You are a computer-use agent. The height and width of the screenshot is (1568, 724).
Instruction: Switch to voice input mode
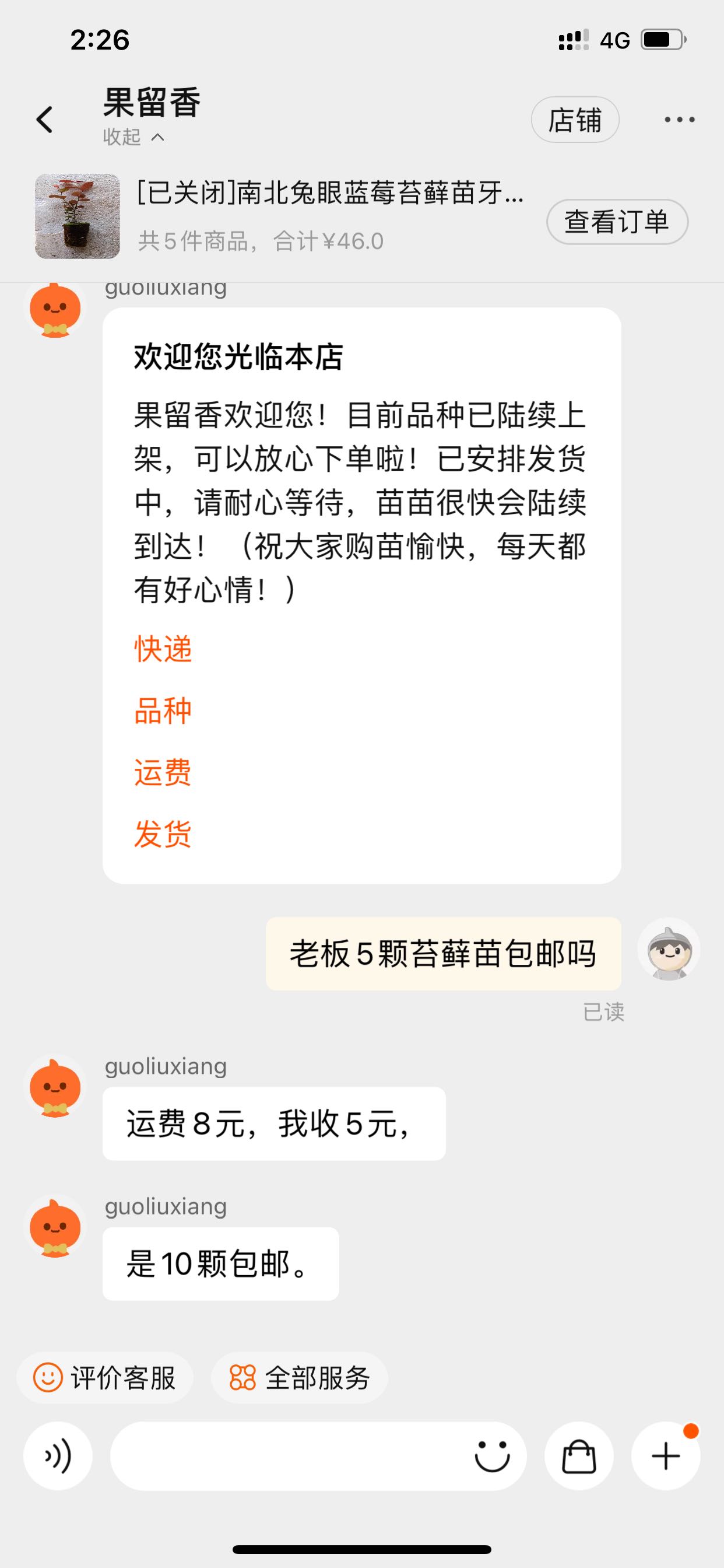click(x=58, y=1456)
